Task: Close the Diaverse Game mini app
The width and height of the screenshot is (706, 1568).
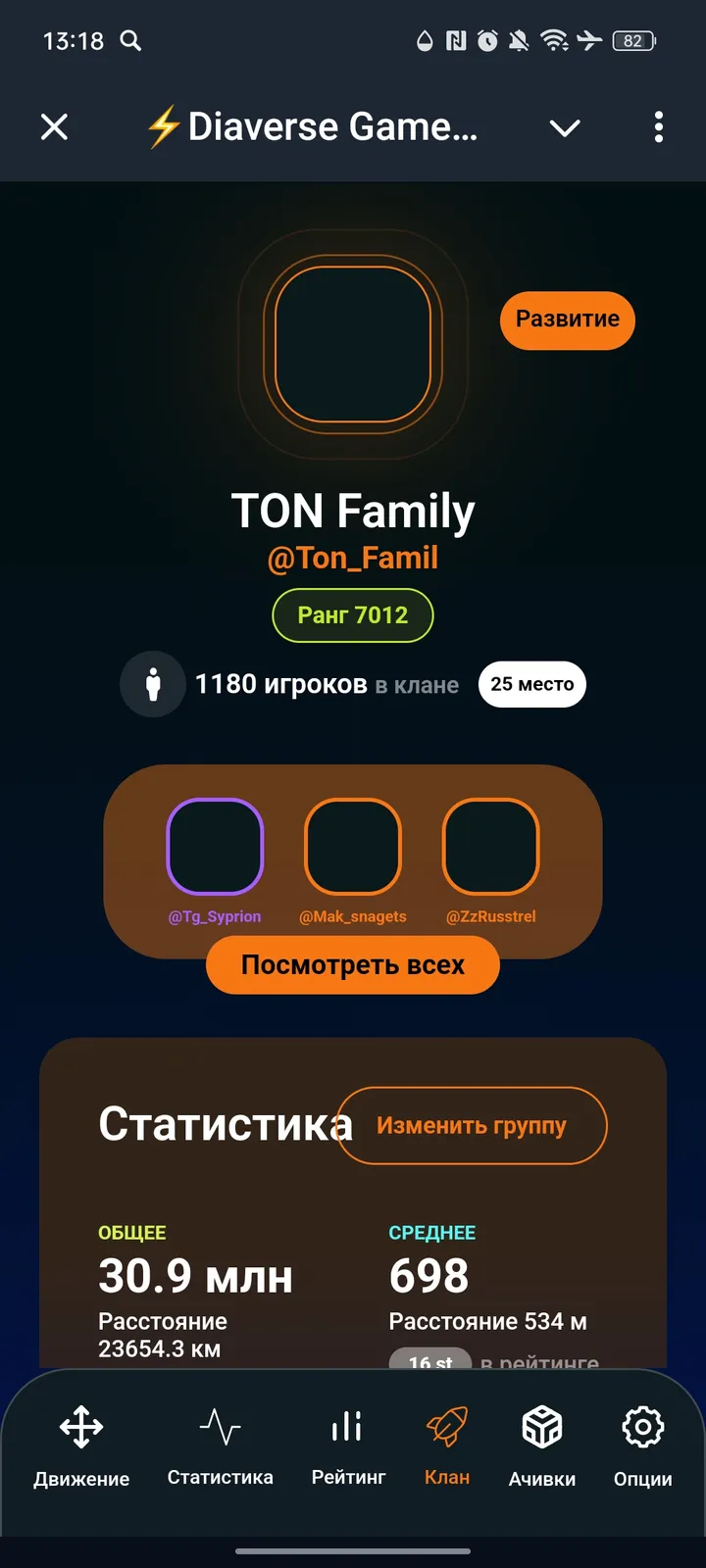Action: point(55,126)
